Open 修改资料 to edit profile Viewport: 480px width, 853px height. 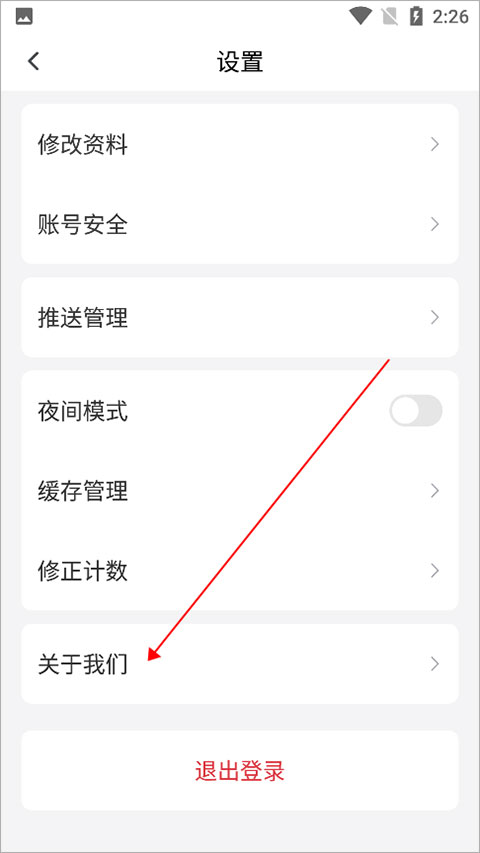239,144
